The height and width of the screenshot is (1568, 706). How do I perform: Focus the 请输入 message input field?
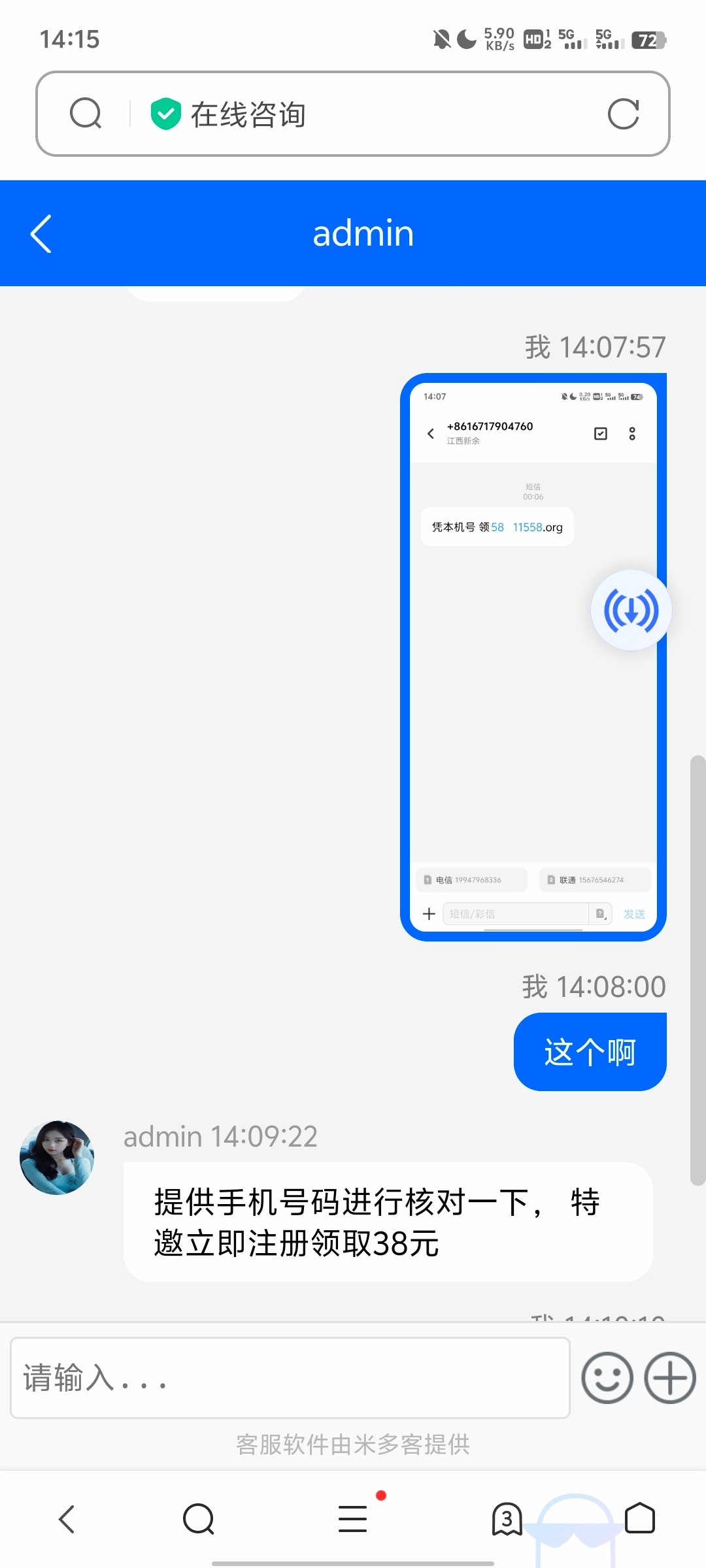(290, 1377)
